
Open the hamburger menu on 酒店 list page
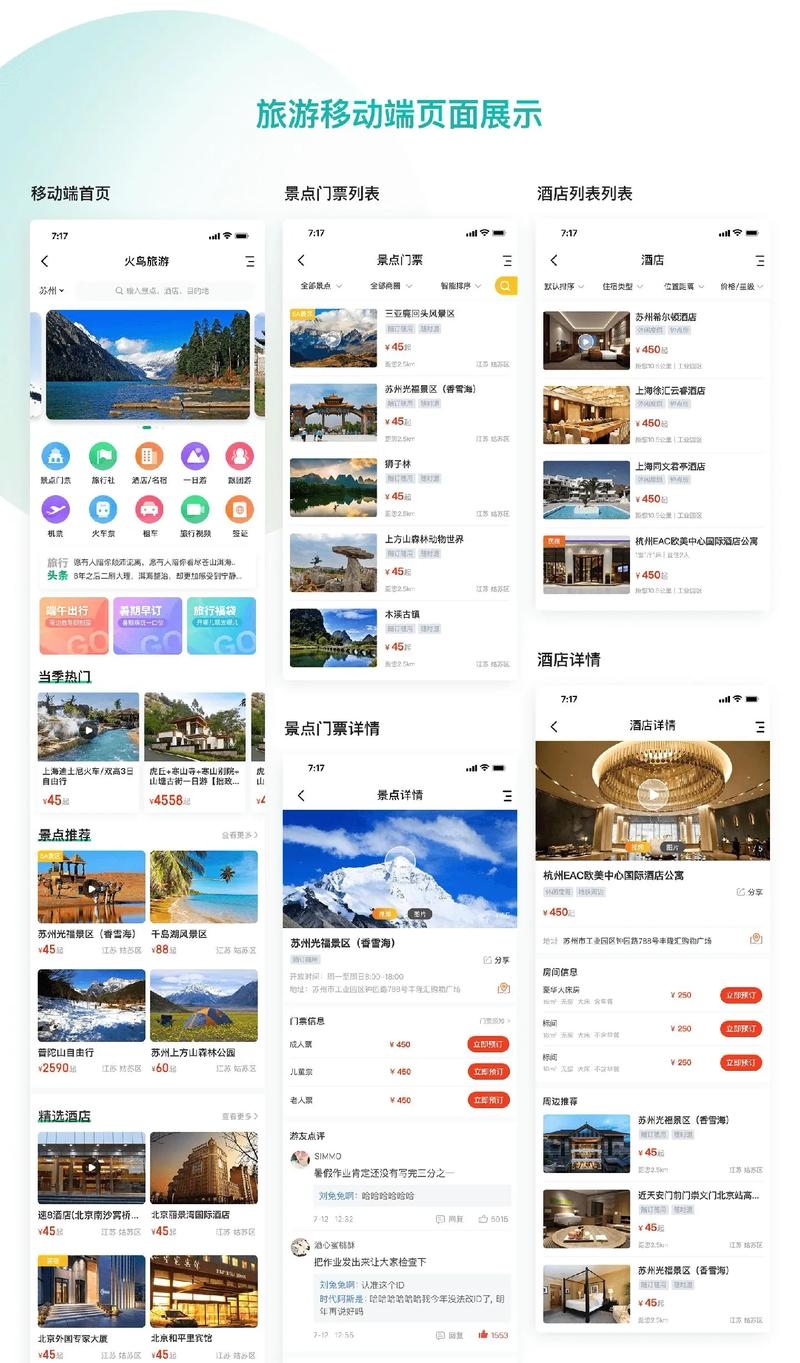click(x=760, y=259)
